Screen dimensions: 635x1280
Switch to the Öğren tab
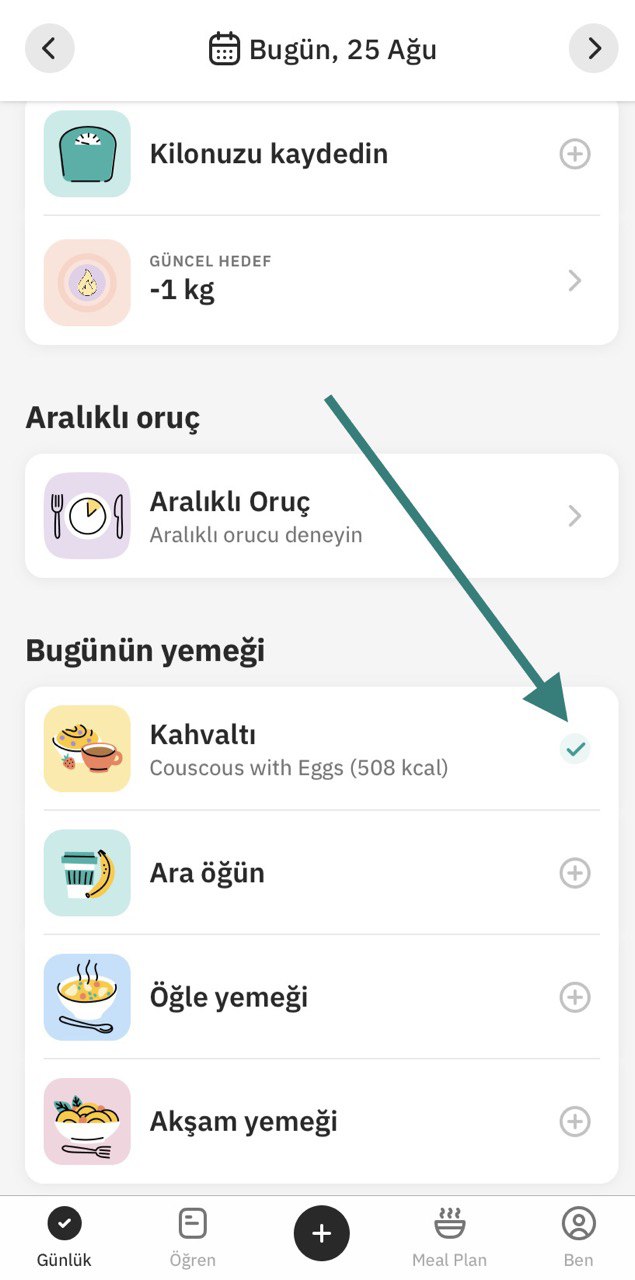[192, 1236]
